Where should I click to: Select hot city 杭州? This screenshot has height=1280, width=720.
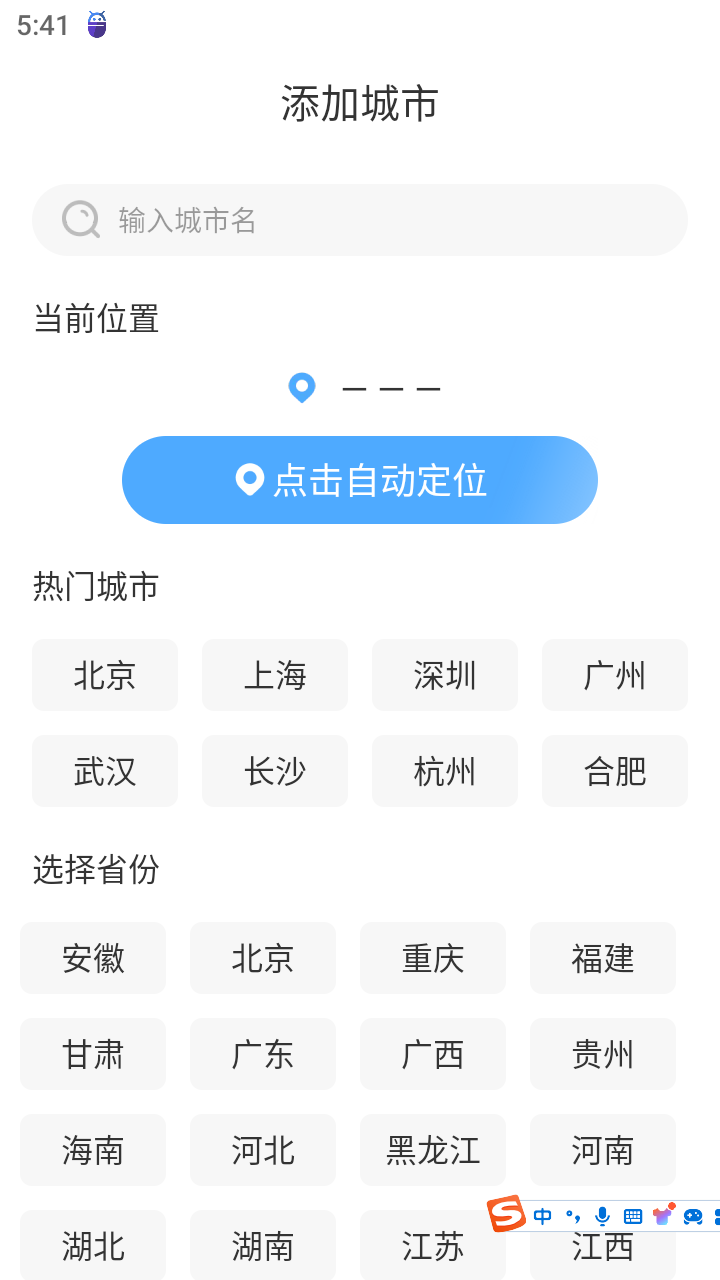(x=445, y=771)
